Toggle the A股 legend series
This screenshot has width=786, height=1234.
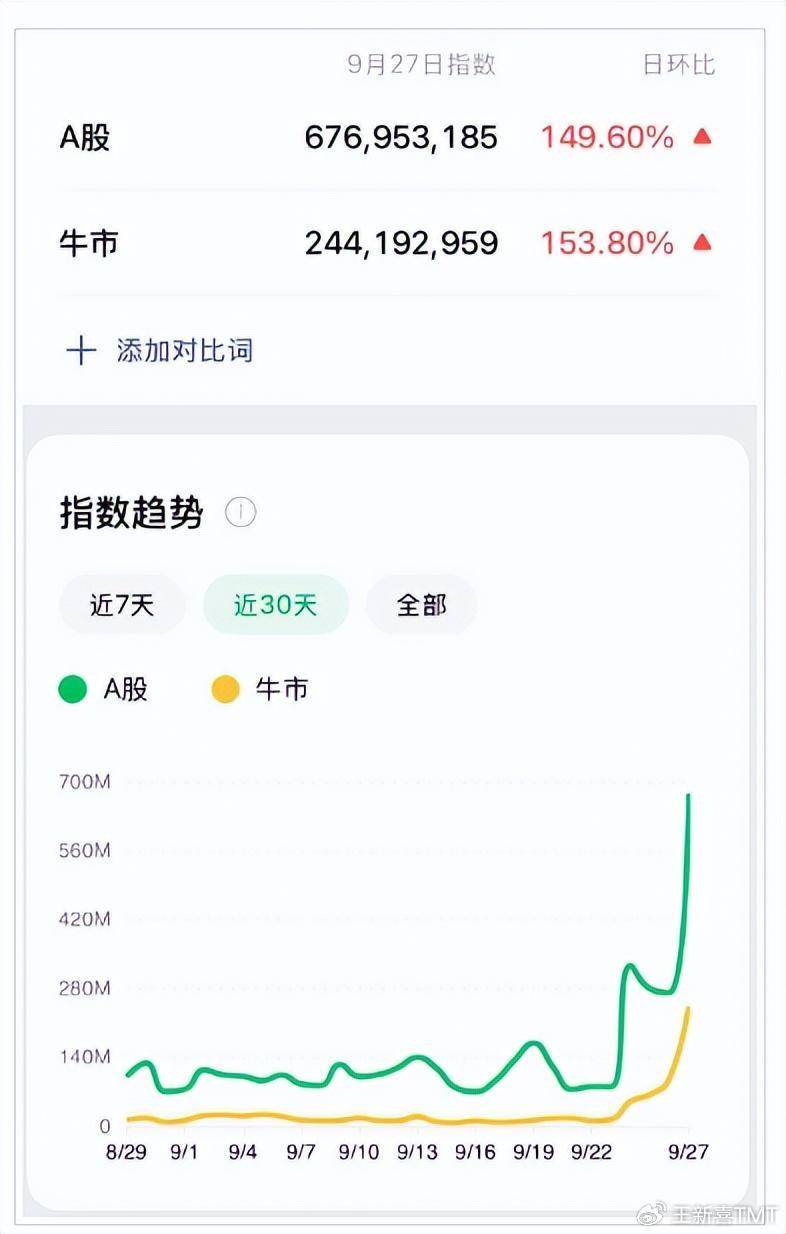pyautogui.click(x=105, y=689)
